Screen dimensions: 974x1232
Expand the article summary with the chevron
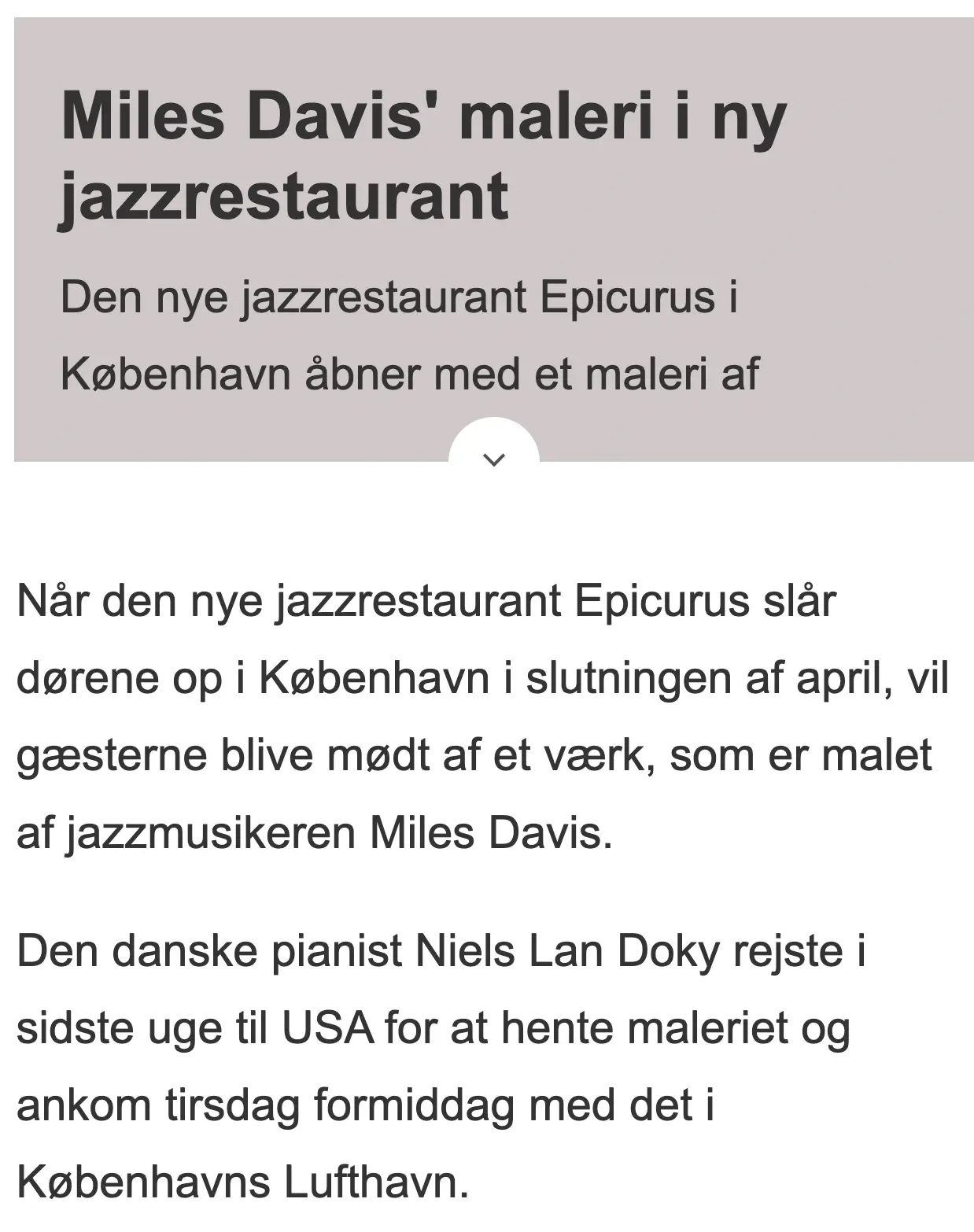tap(493, 459)
